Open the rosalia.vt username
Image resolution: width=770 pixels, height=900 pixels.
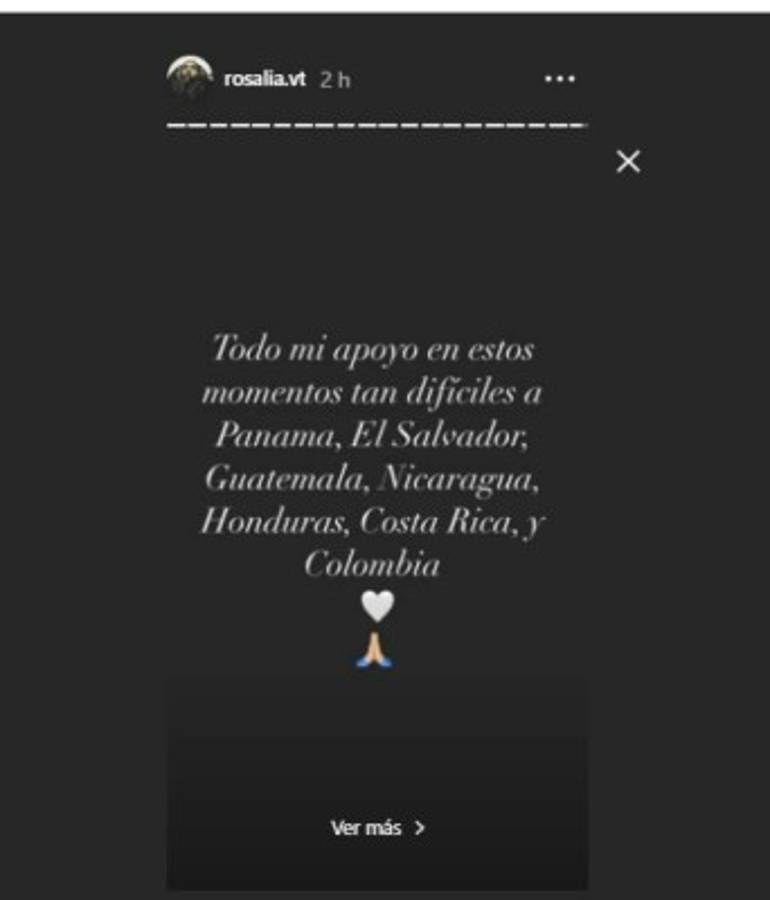coord(265,79)
